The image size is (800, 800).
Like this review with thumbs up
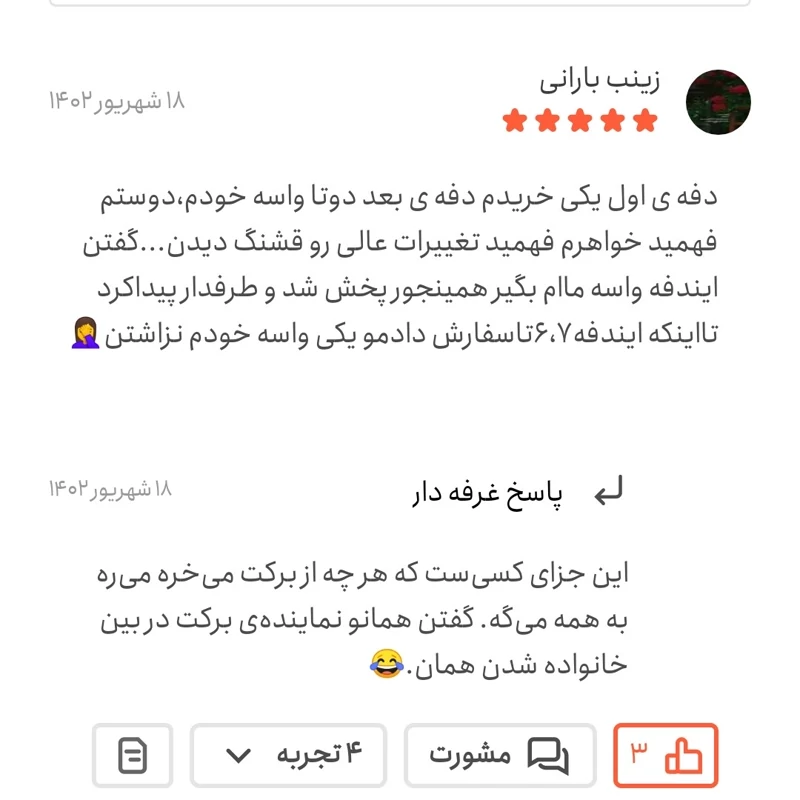666,755
